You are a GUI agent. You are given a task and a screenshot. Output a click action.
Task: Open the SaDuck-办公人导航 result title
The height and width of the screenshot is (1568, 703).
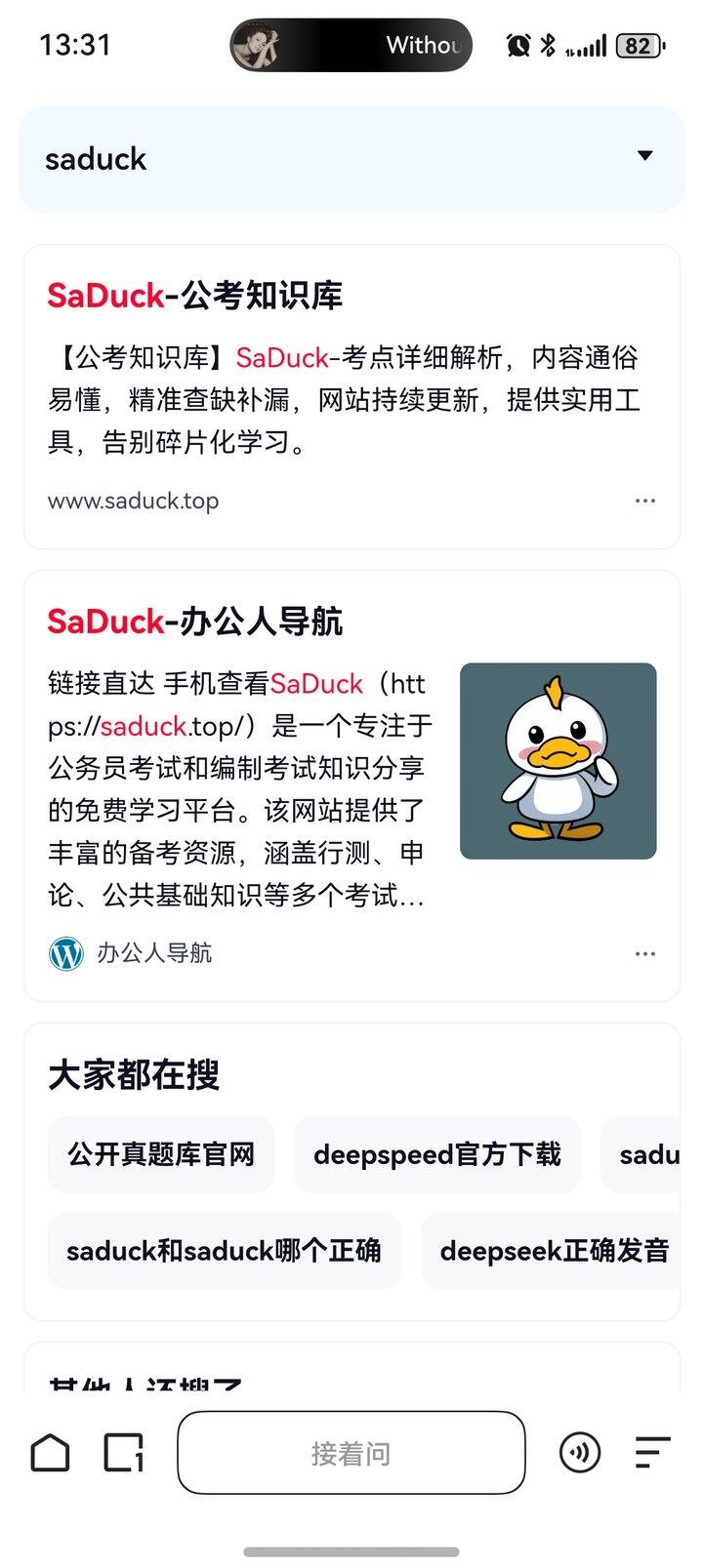[x=196, y=622]
